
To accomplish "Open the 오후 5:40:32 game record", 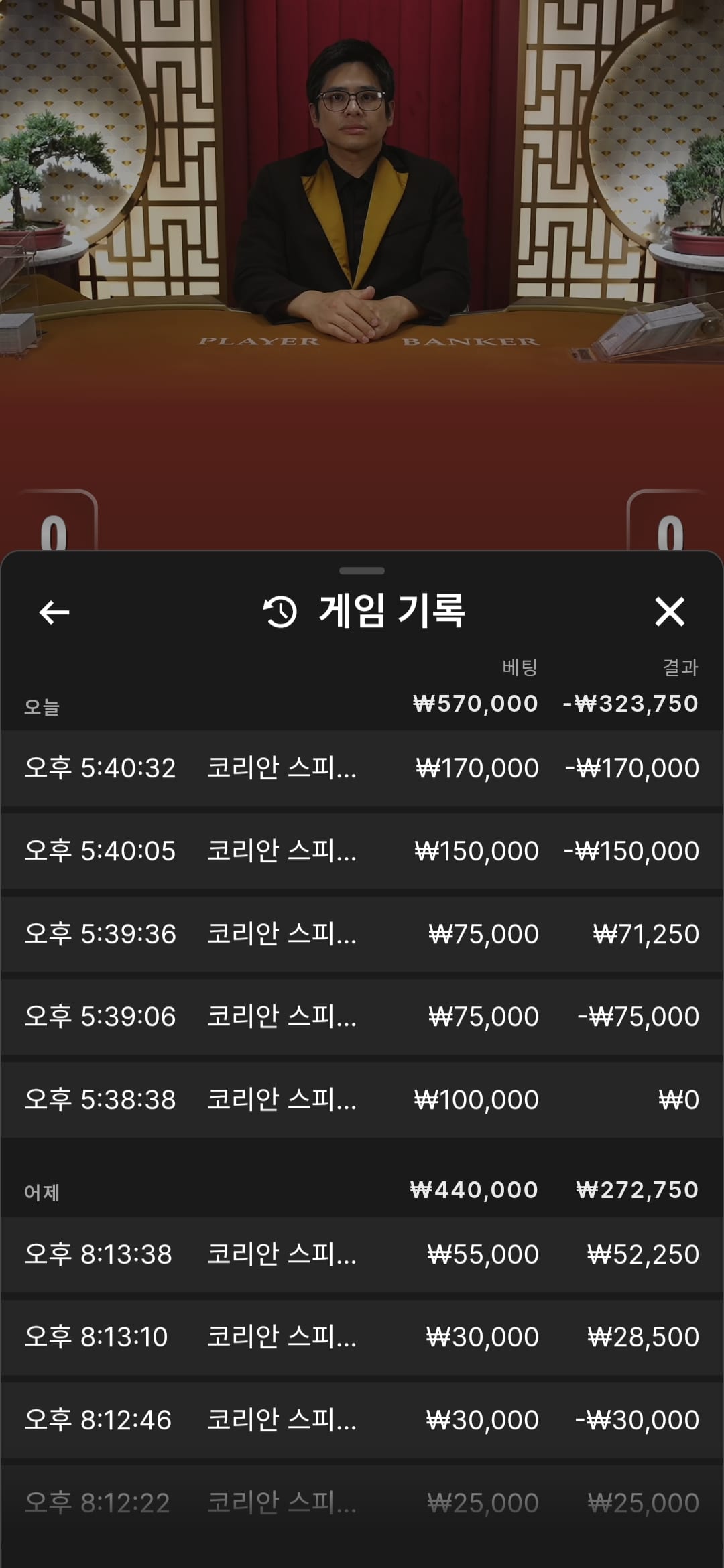I will tap(362, 768).
